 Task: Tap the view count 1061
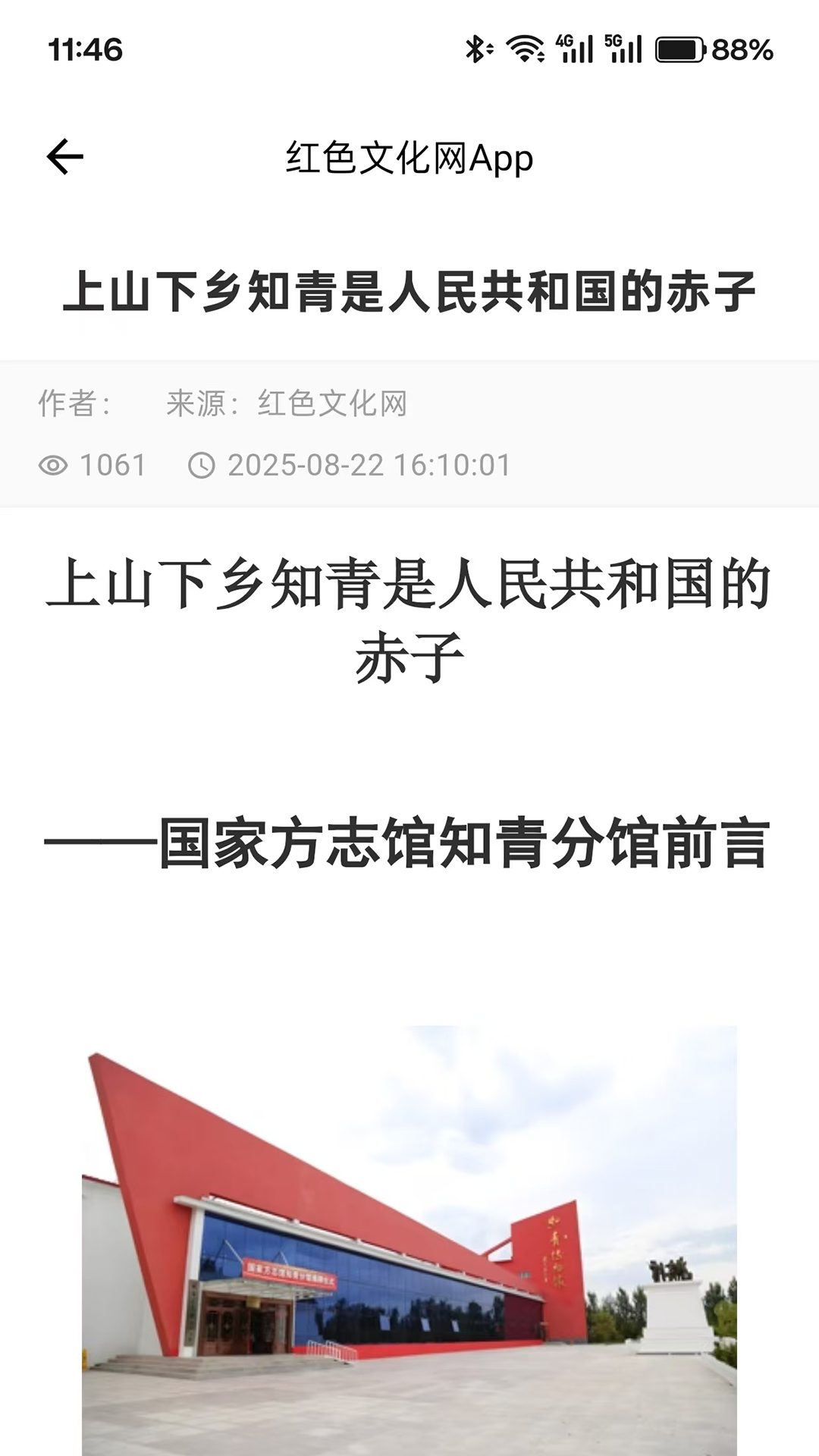pyautogui.click(x=114, y=464)
